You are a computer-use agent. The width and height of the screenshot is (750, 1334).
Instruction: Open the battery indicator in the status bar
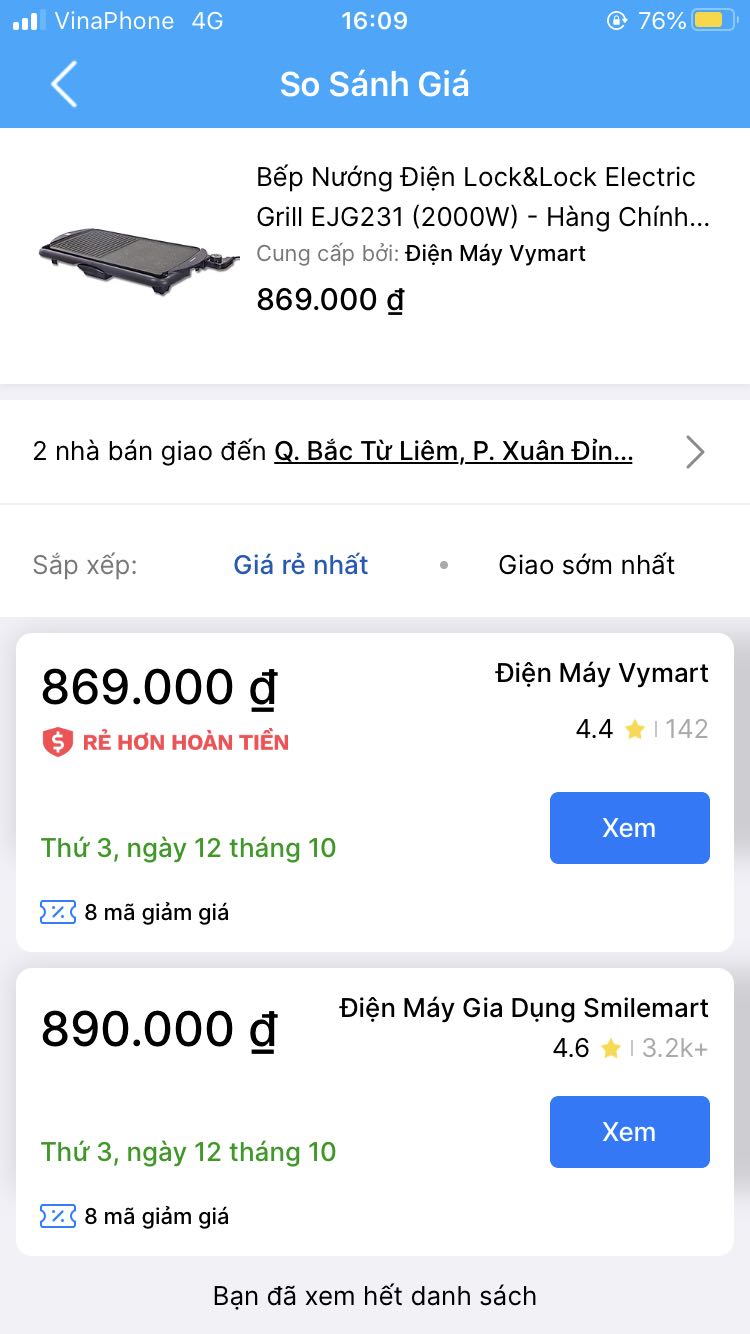716,19
